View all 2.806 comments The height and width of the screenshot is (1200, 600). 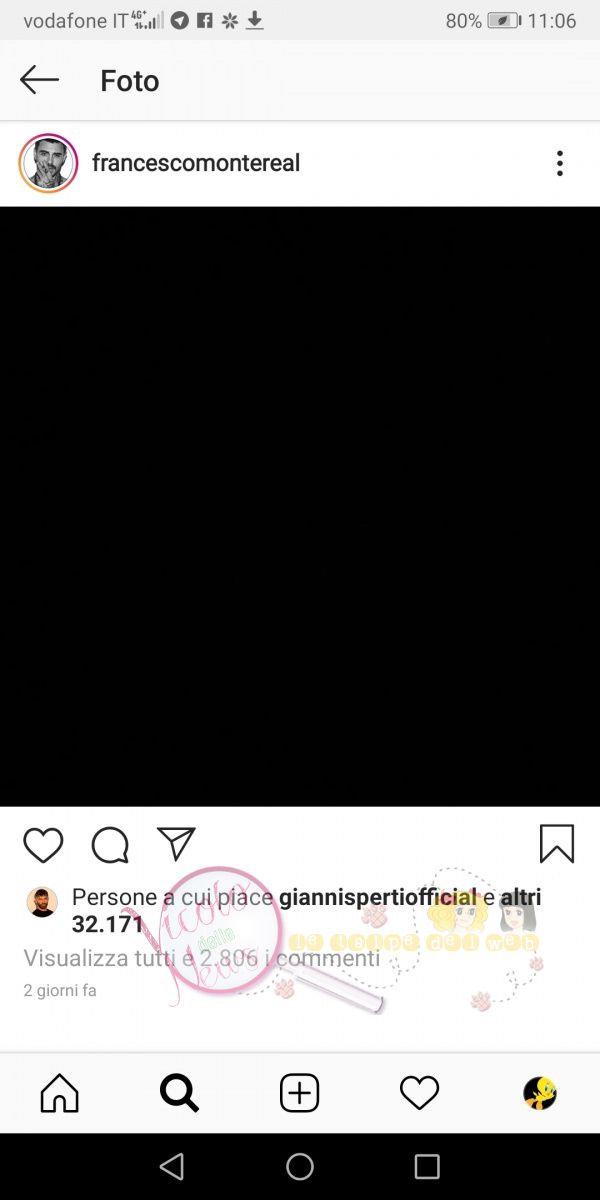coord(201,958)
